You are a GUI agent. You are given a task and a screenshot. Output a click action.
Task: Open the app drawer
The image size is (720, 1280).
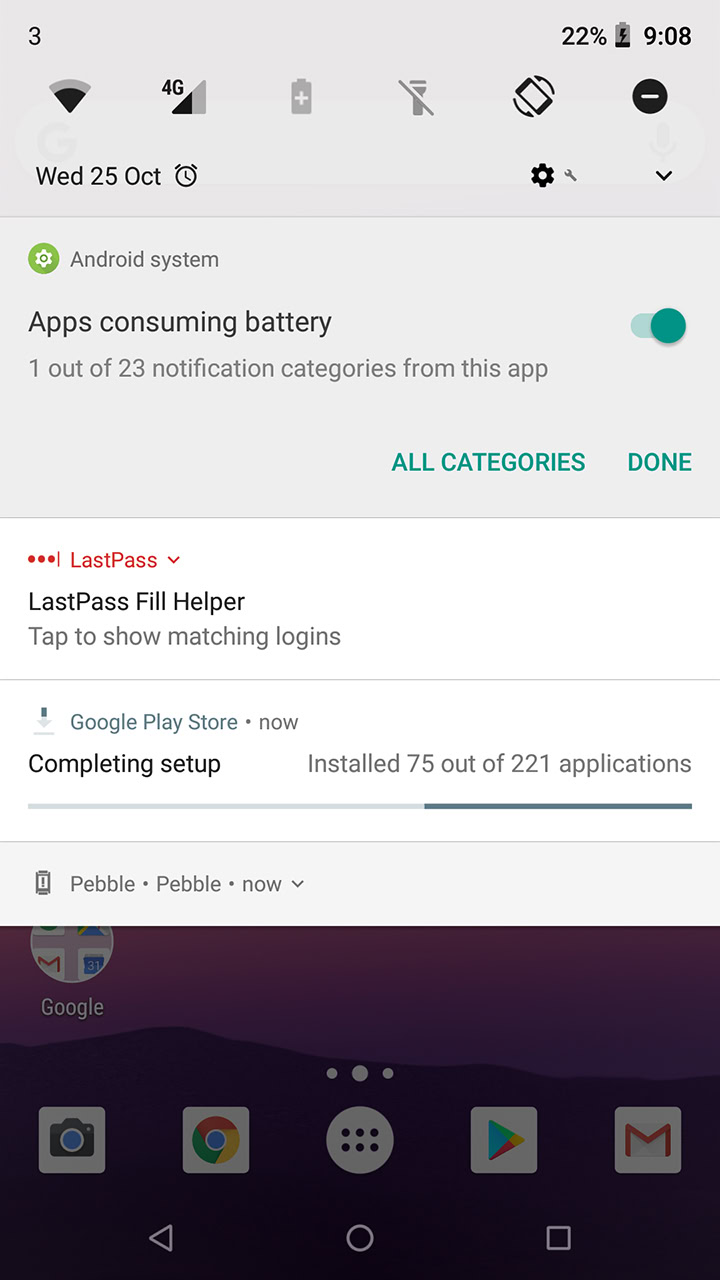[360, 1139]
